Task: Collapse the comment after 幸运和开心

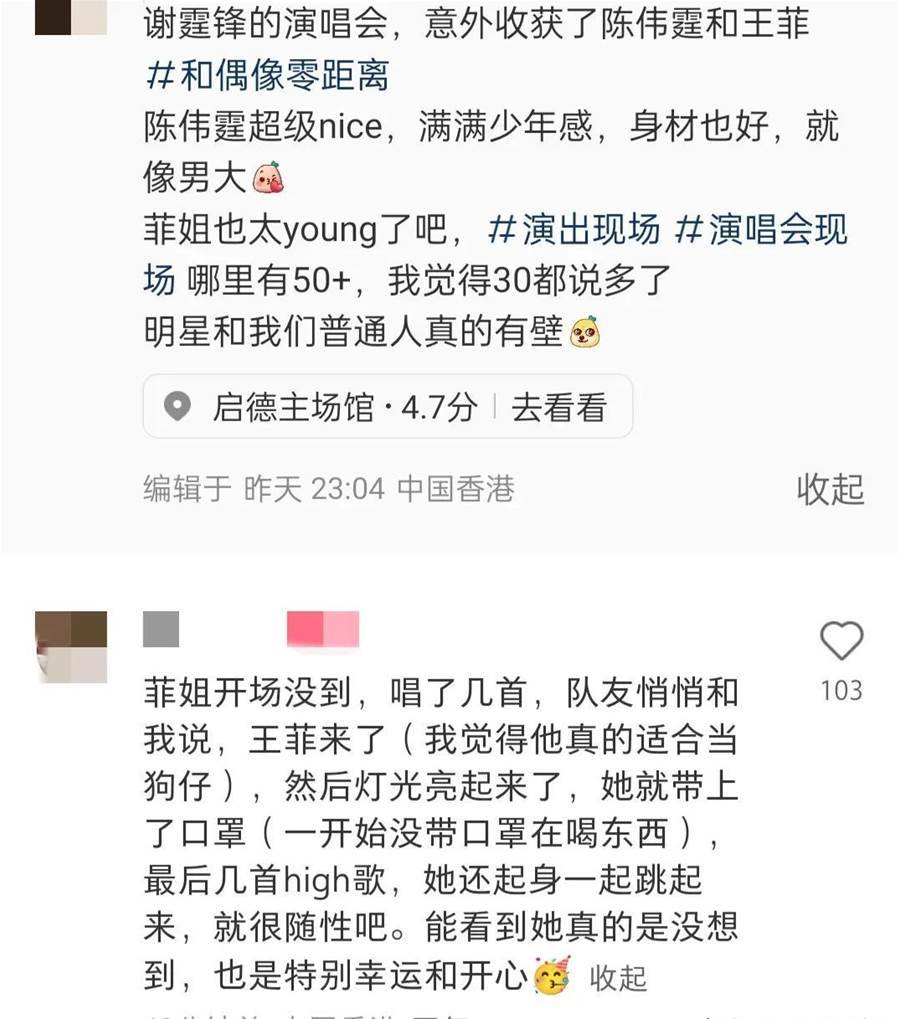Action: pyautogui.click(x=618, y=977)
